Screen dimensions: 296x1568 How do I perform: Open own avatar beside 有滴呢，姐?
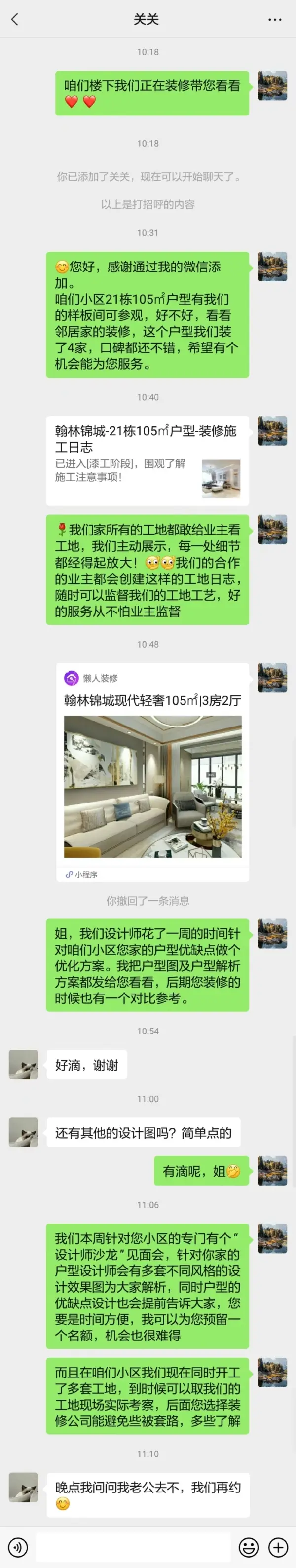coord(272,1170)
